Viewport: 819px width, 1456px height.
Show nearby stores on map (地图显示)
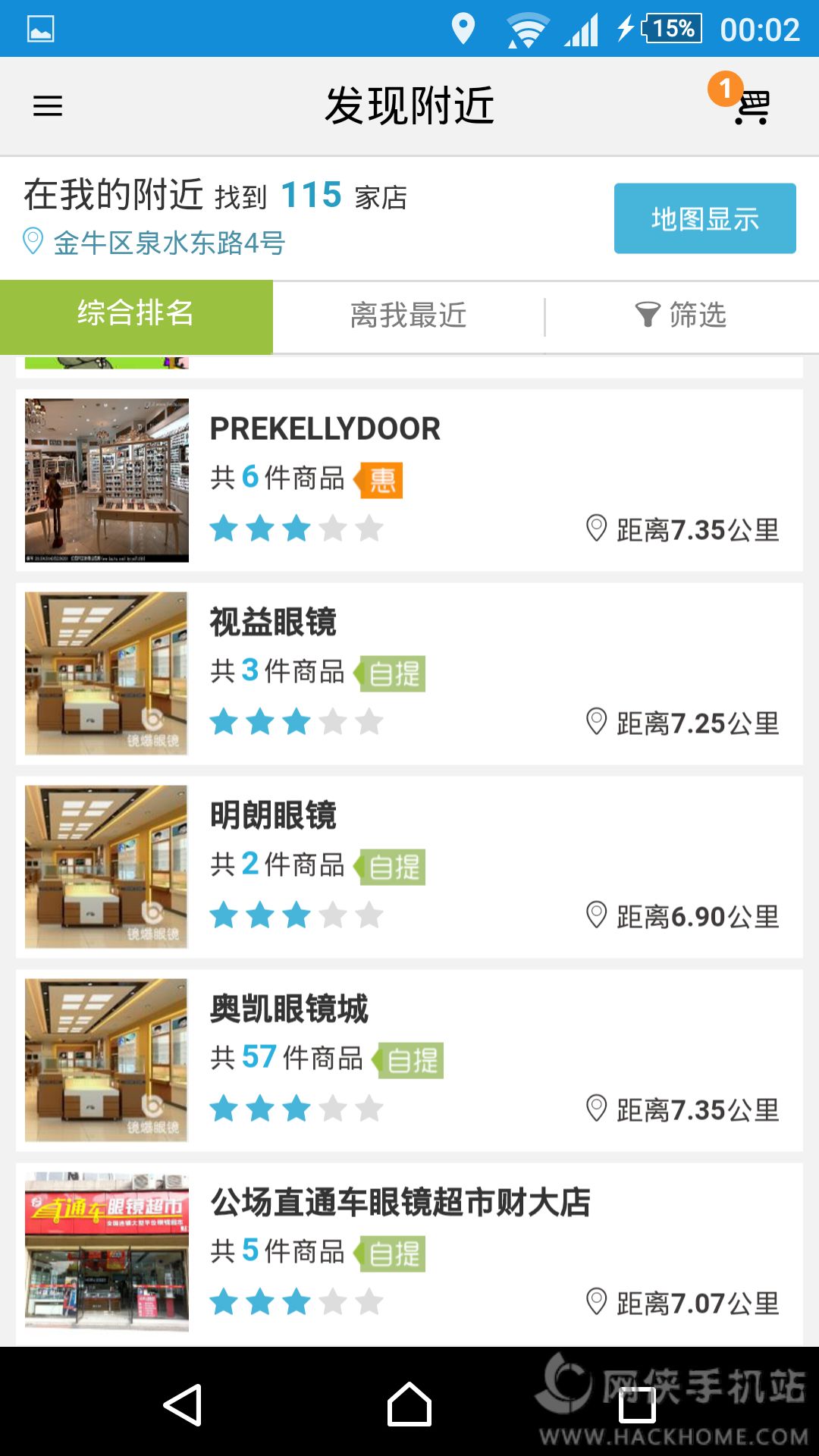tap(704, 218)
